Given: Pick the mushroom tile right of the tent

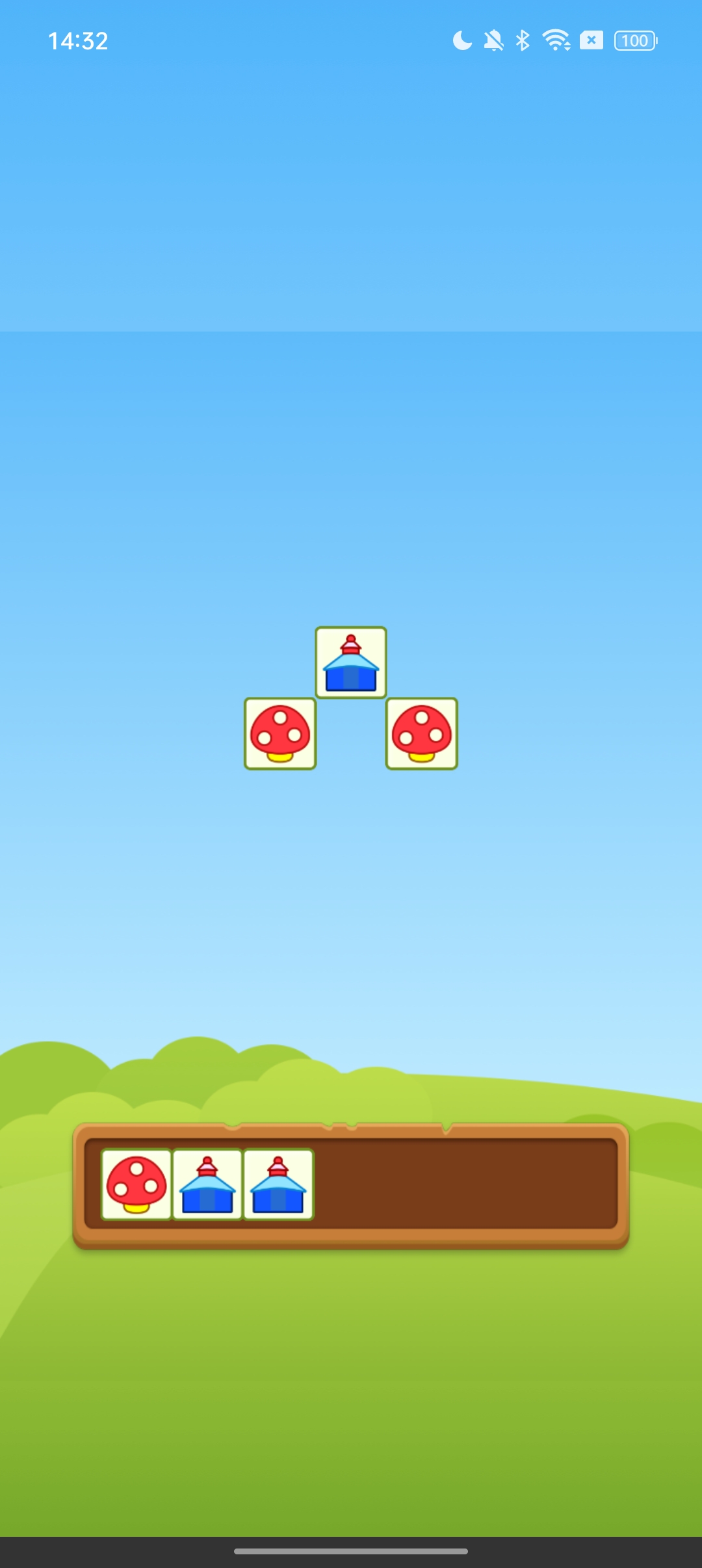Looking at the screenshot, I should 422,734.
